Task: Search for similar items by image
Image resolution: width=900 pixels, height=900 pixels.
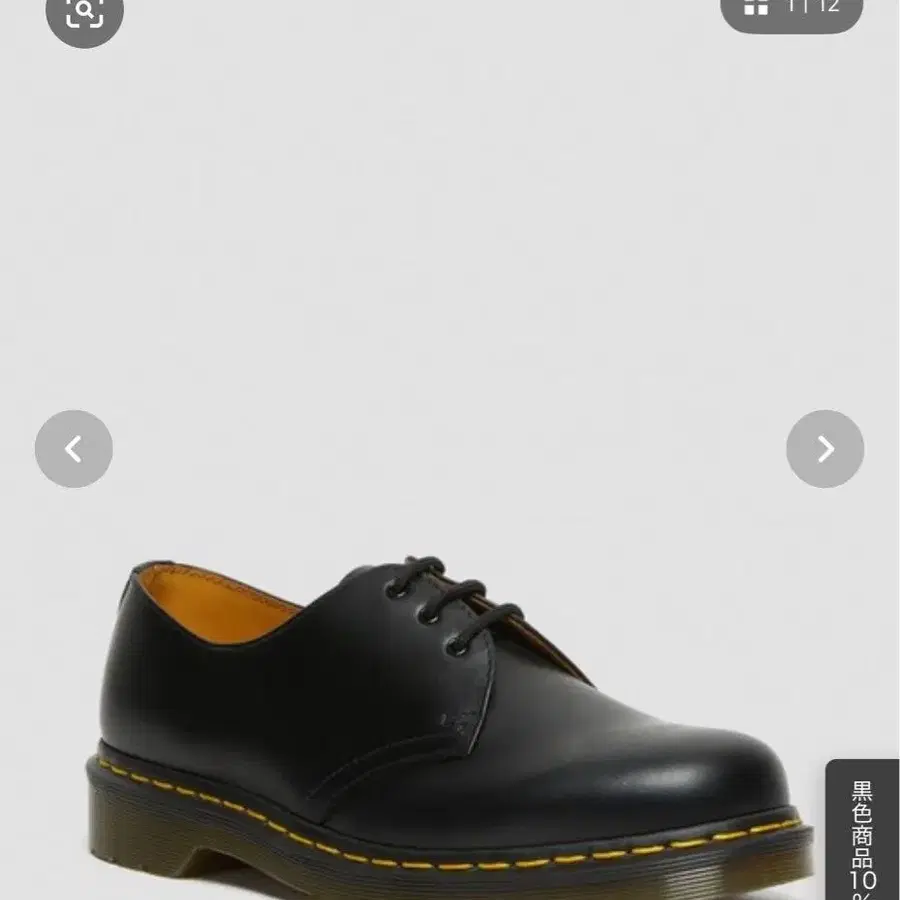Action: (84, 12)
